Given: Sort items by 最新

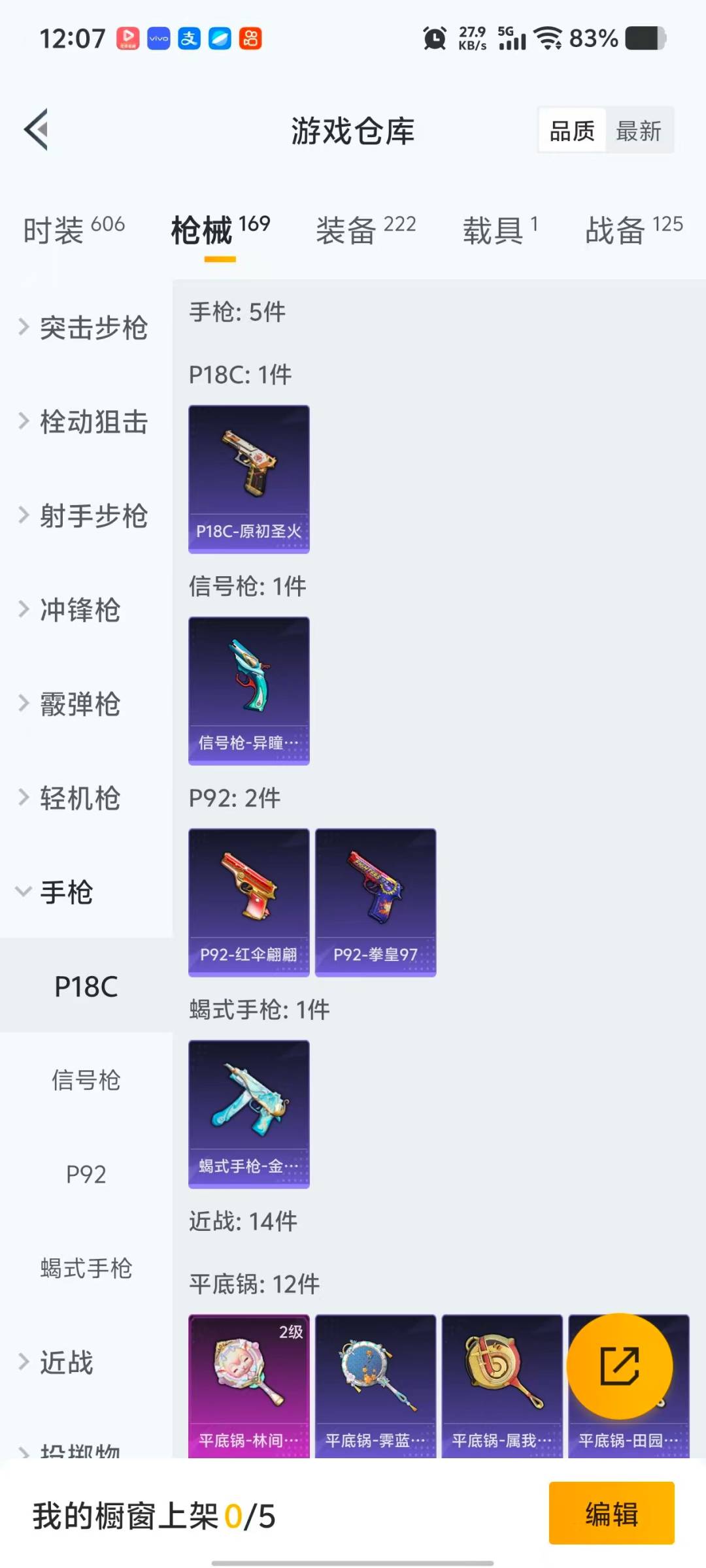Looking at the screenshot, I should pyautogui.click(x=639, y=130).
